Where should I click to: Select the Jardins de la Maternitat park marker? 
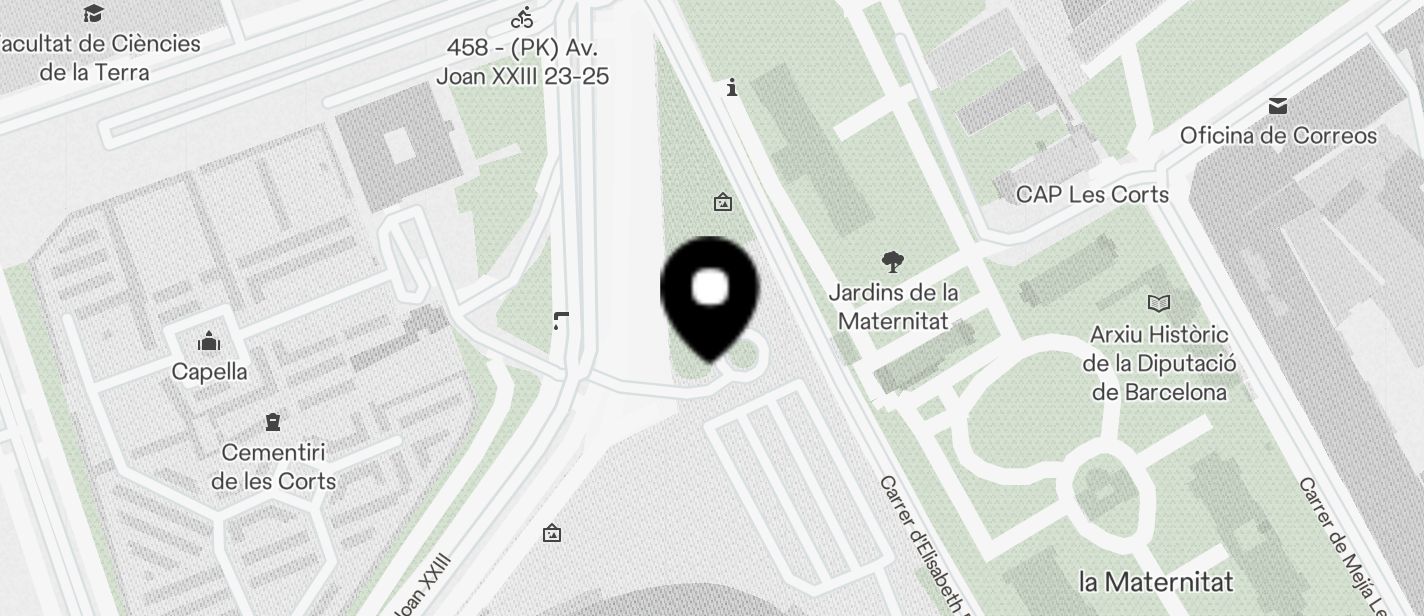tap(893, 263)
